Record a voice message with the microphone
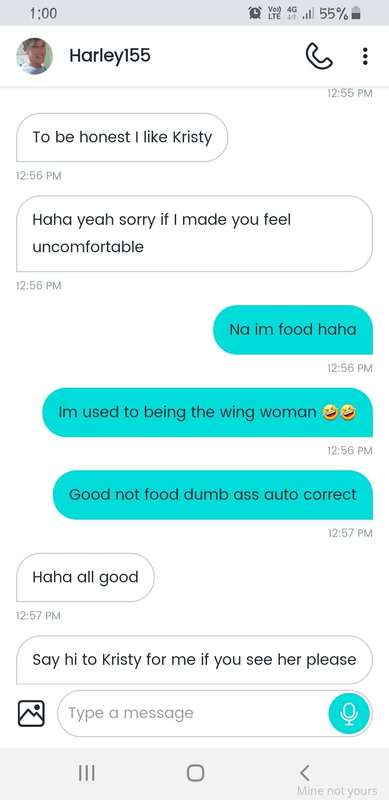The image size is (389, 800). coord(349,713)
